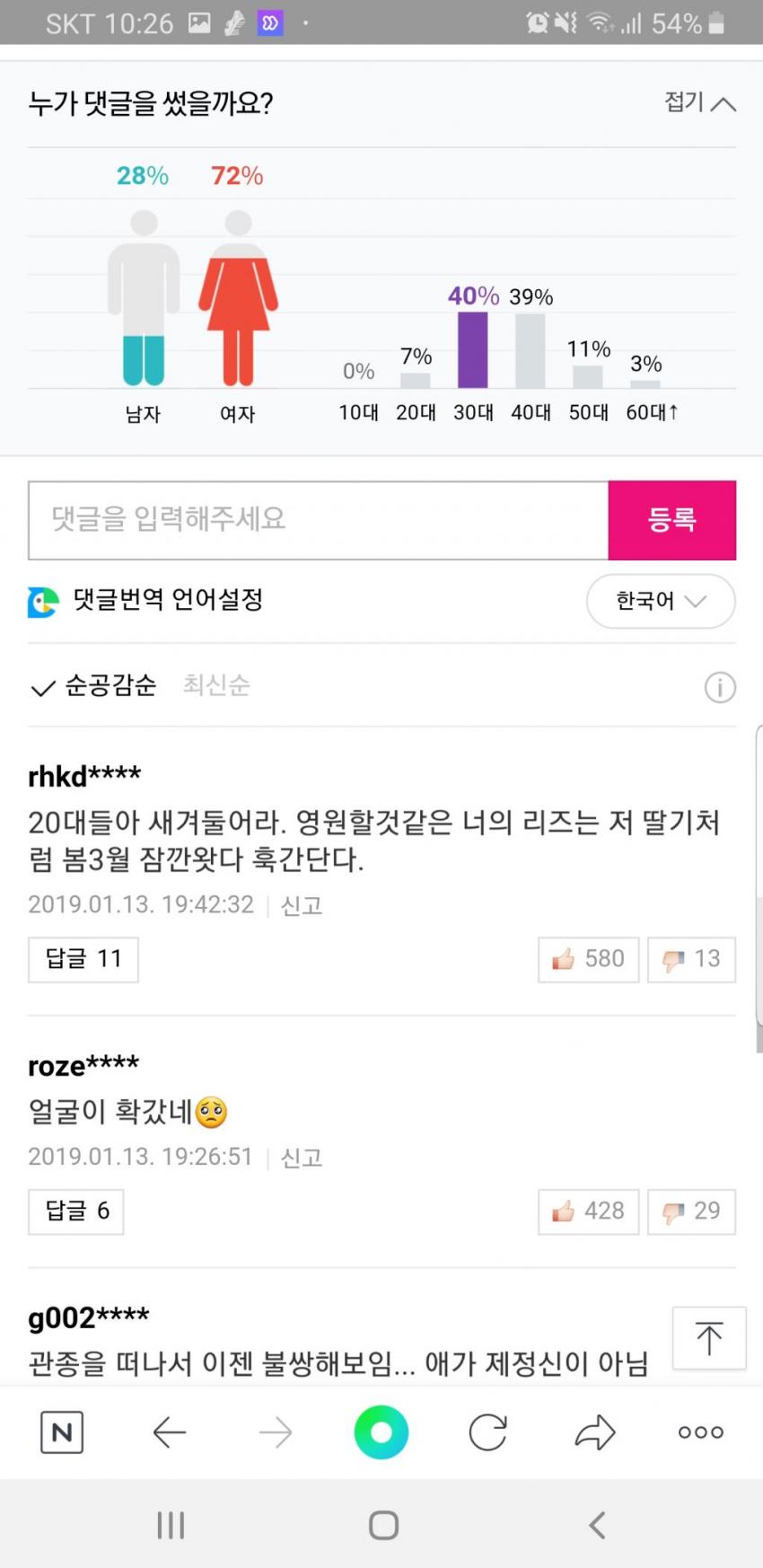Report roze**** comment via 신고
The width and height of the screenshot is (763, 1568).
(302, 1158)
